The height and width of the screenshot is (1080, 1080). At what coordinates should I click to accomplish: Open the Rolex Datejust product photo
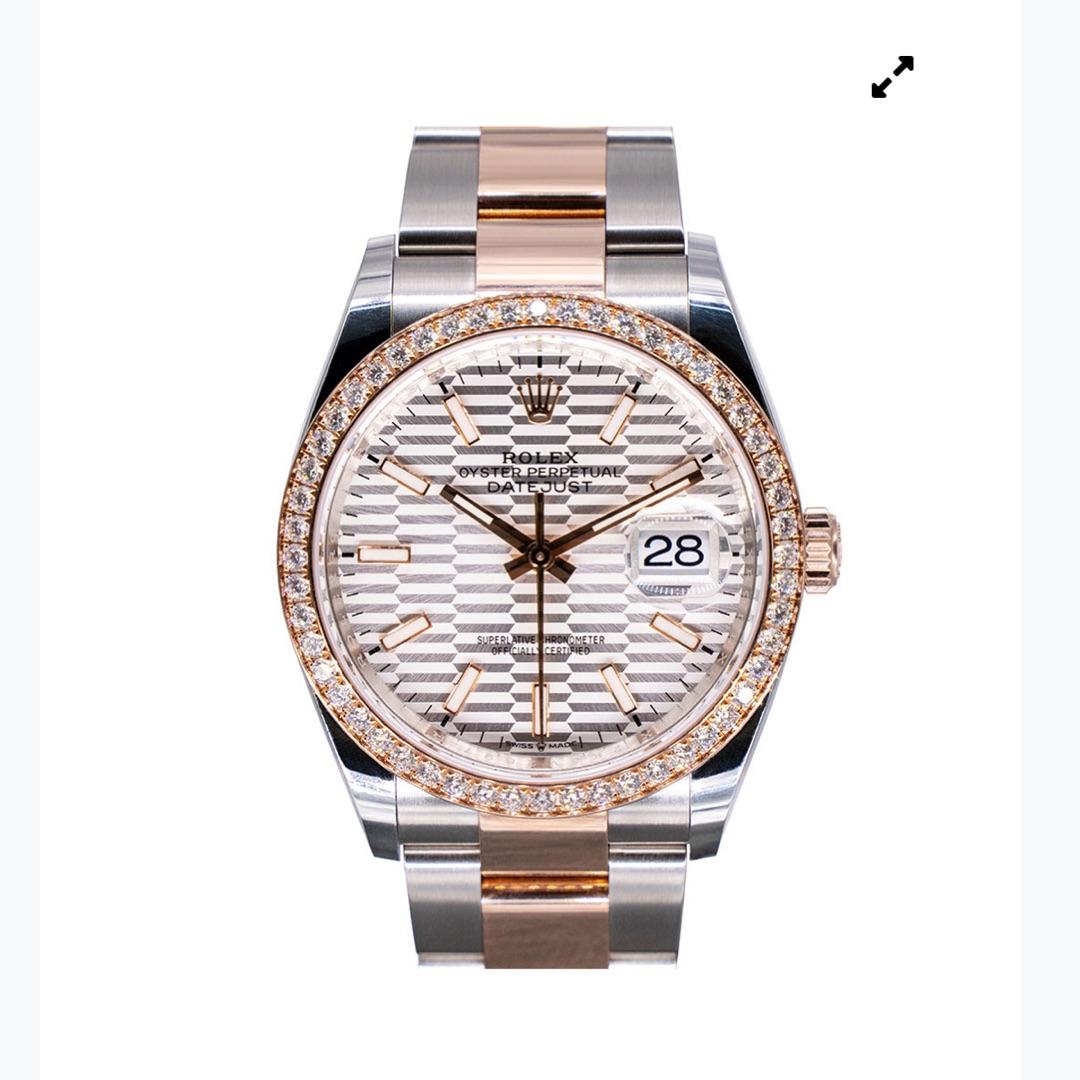[540, 550]
